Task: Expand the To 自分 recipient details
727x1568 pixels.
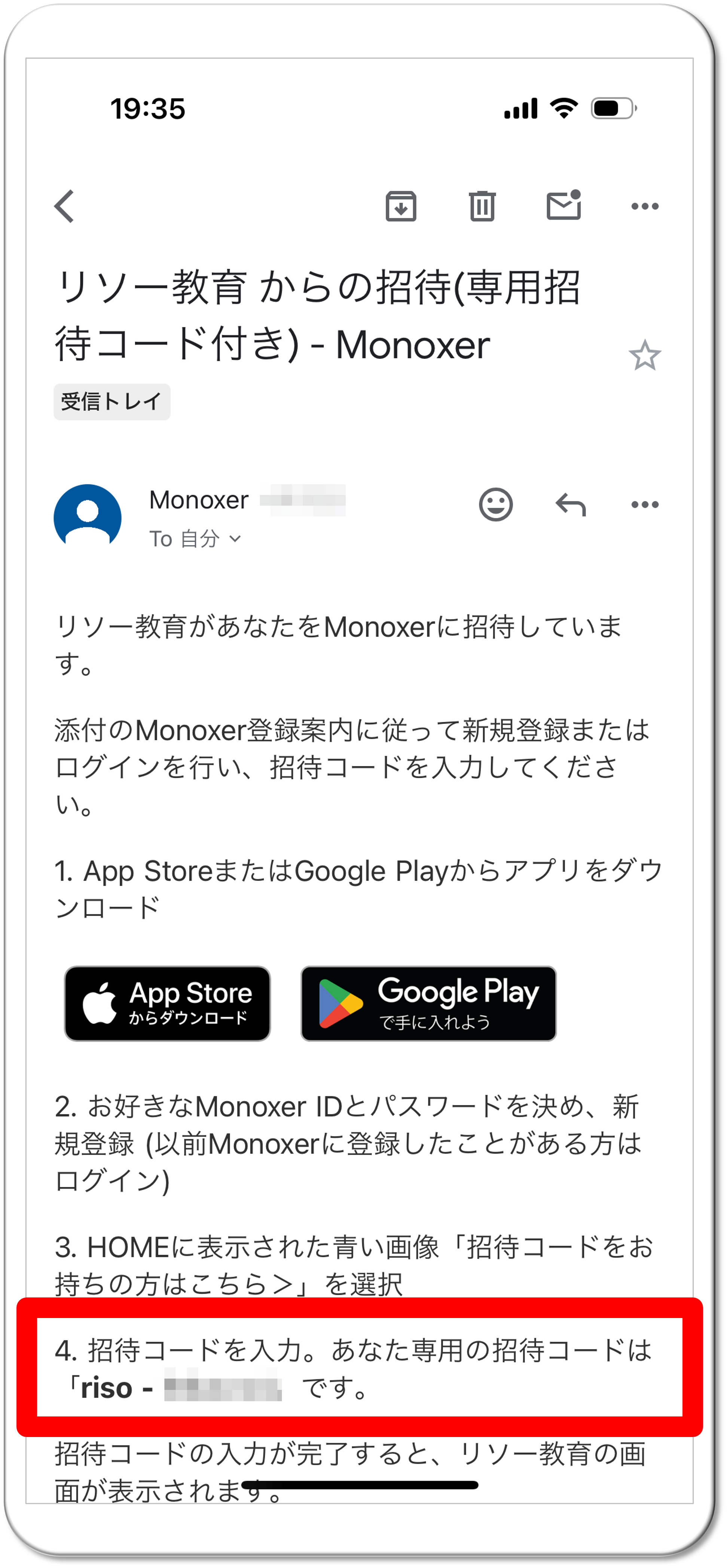Action: click(195, 539)
